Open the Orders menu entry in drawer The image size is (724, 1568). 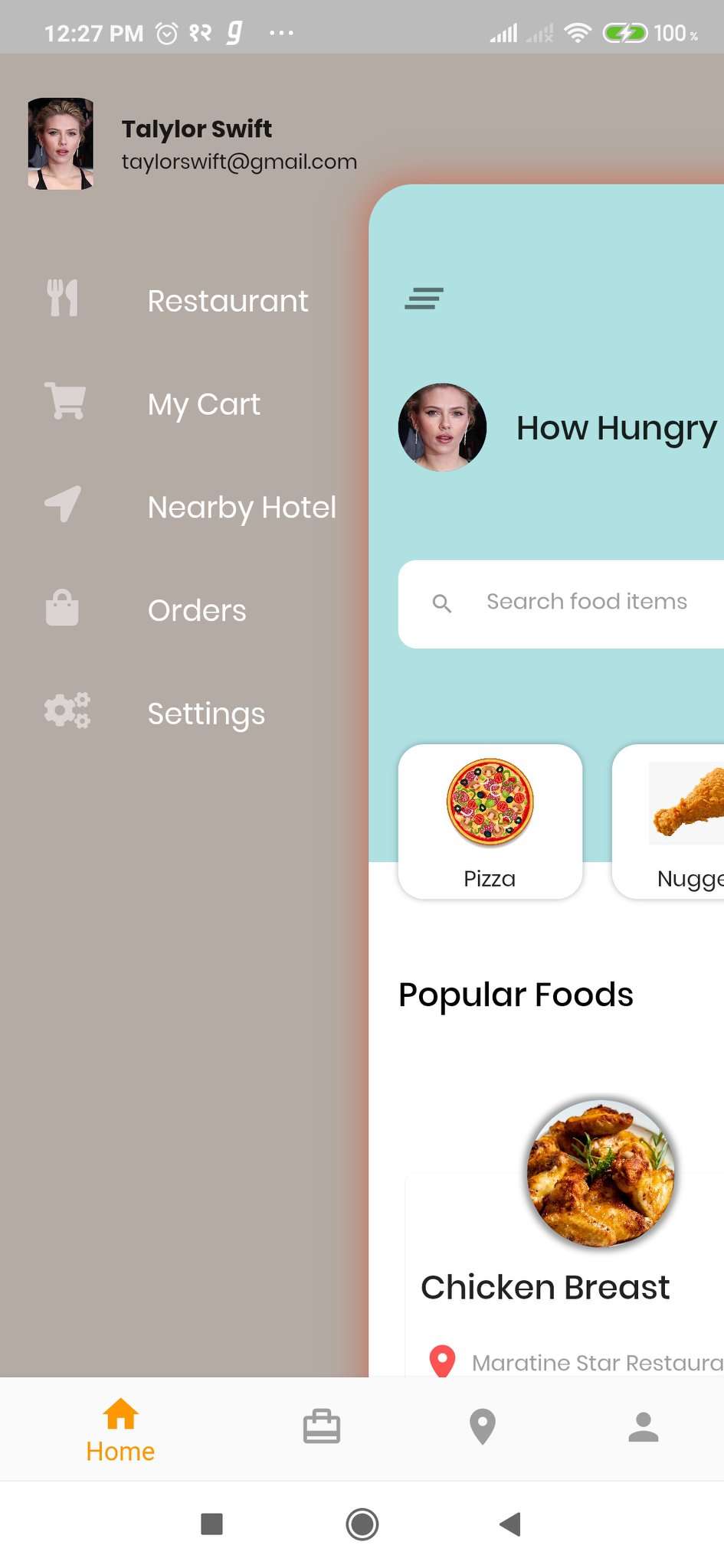pos(197,609)
